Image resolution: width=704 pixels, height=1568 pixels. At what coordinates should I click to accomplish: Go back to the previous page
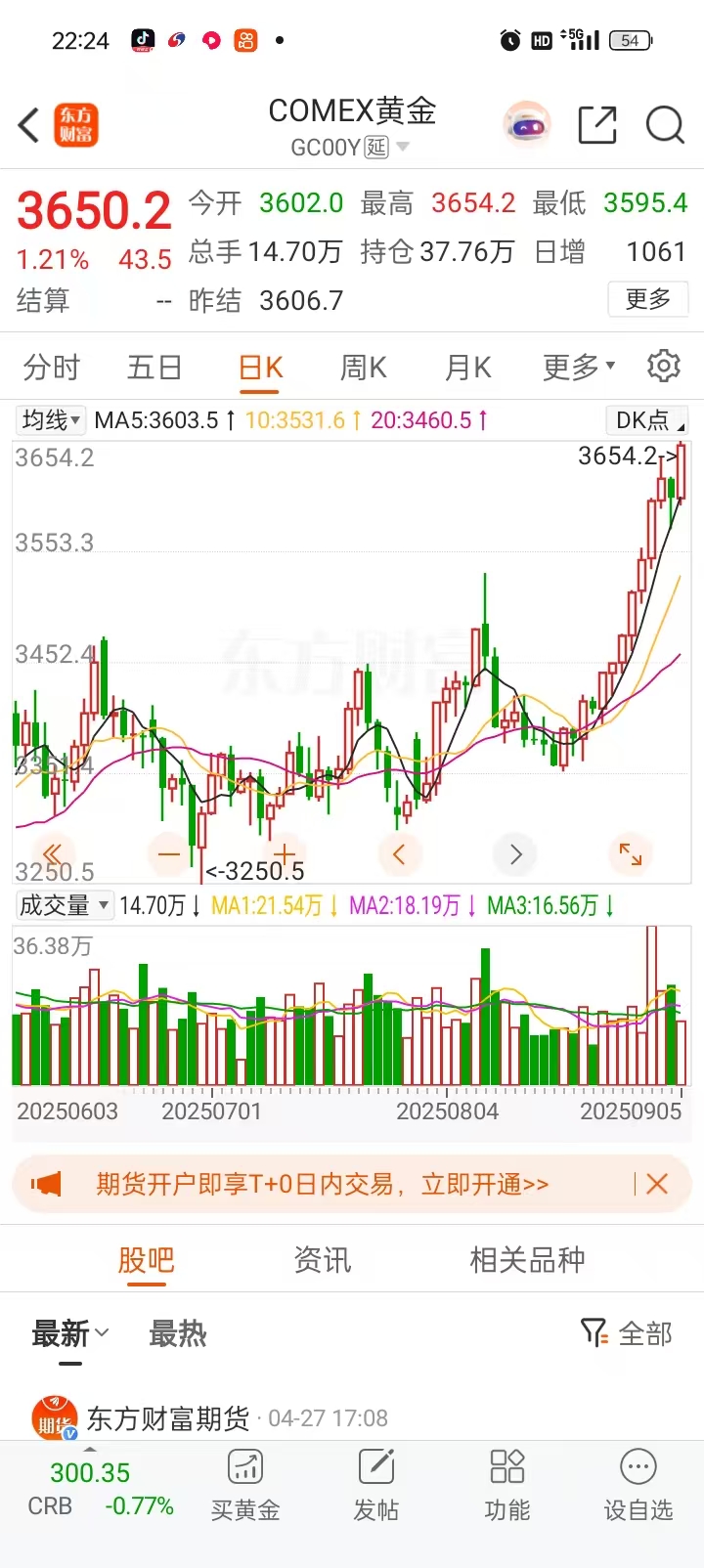point(29,125)
